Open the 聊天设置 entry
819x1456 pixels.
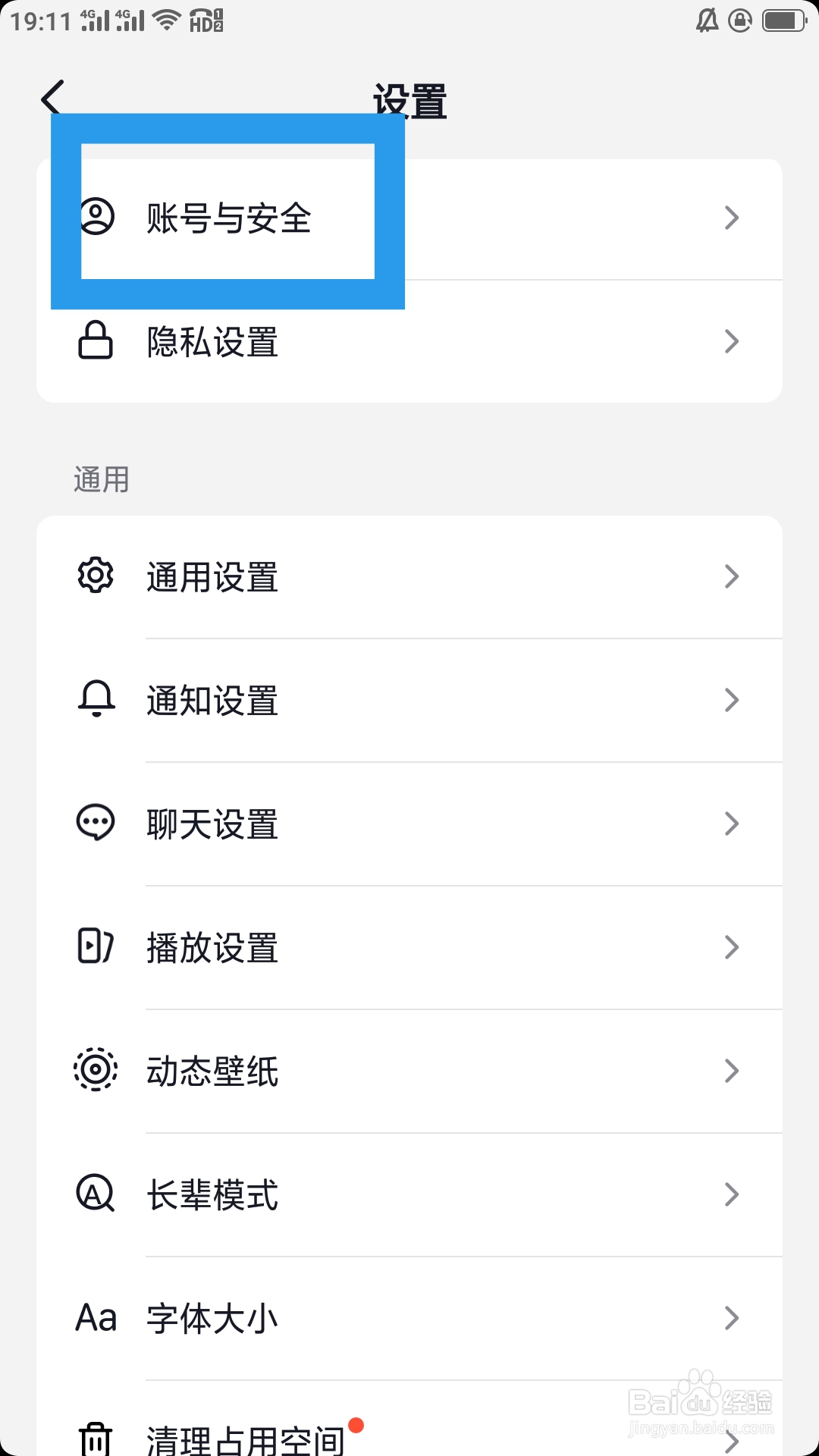click(409, 824)
